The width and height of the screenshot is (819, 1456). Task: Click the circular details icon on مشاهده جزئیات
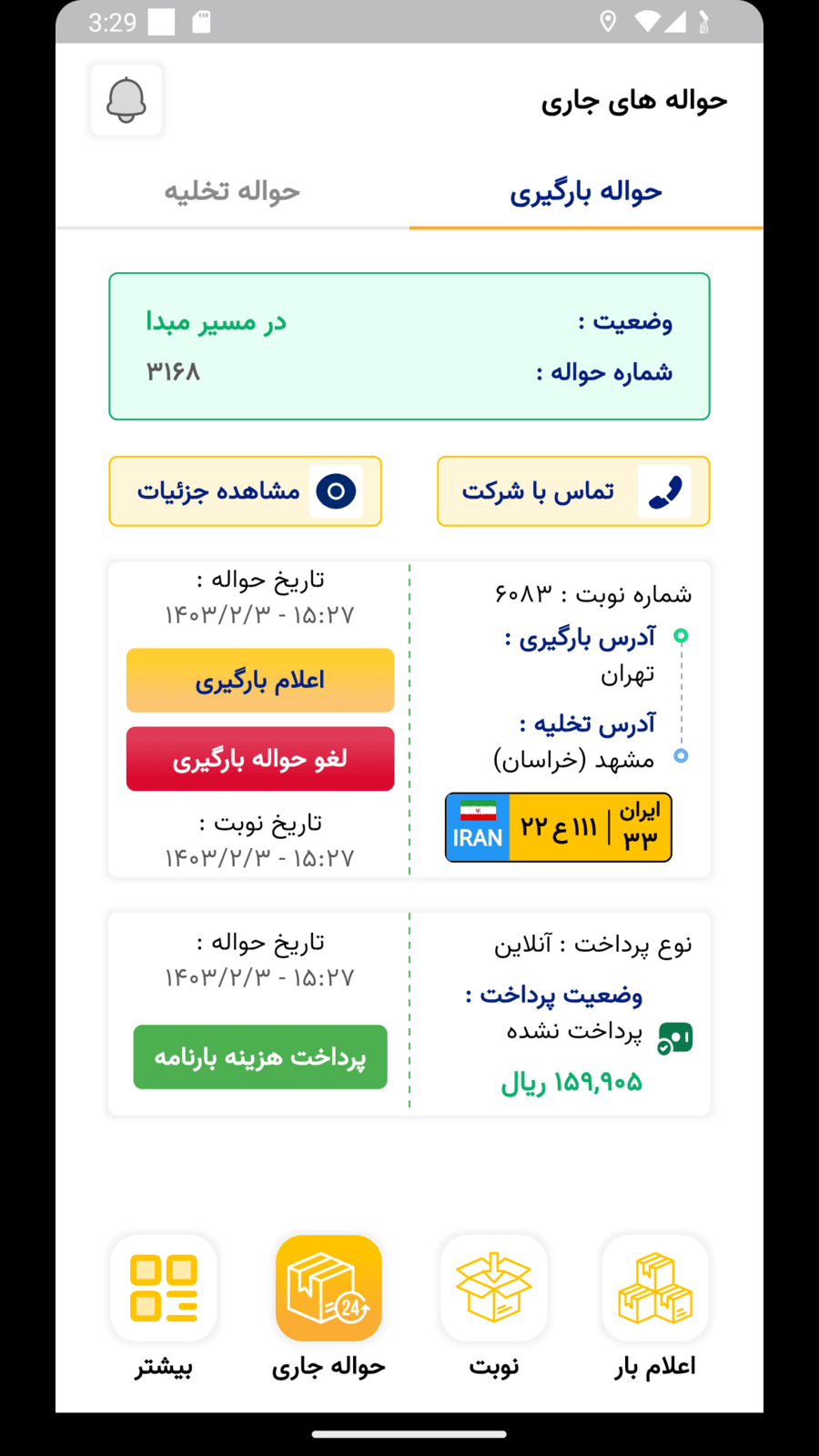(336, 490)
